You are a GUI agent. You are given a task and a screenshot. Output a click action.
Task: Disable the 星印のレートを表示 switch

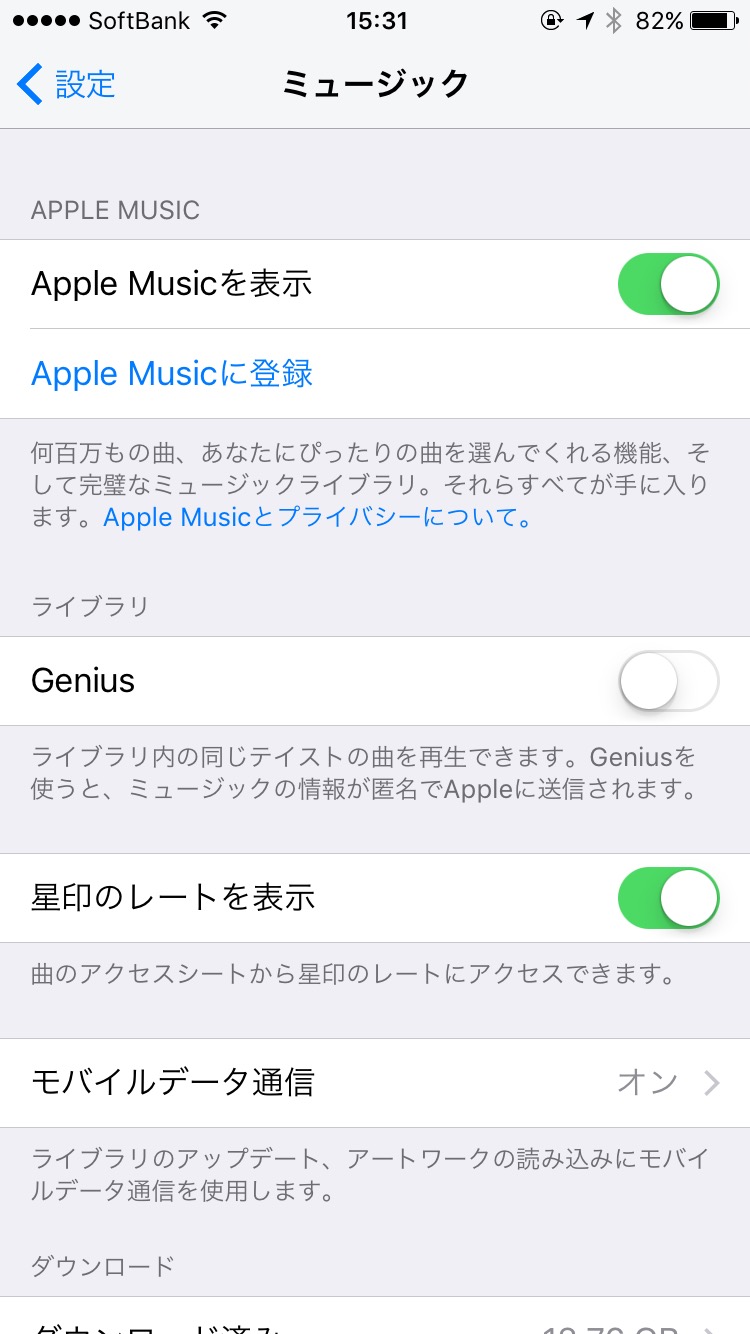[669, 898]
